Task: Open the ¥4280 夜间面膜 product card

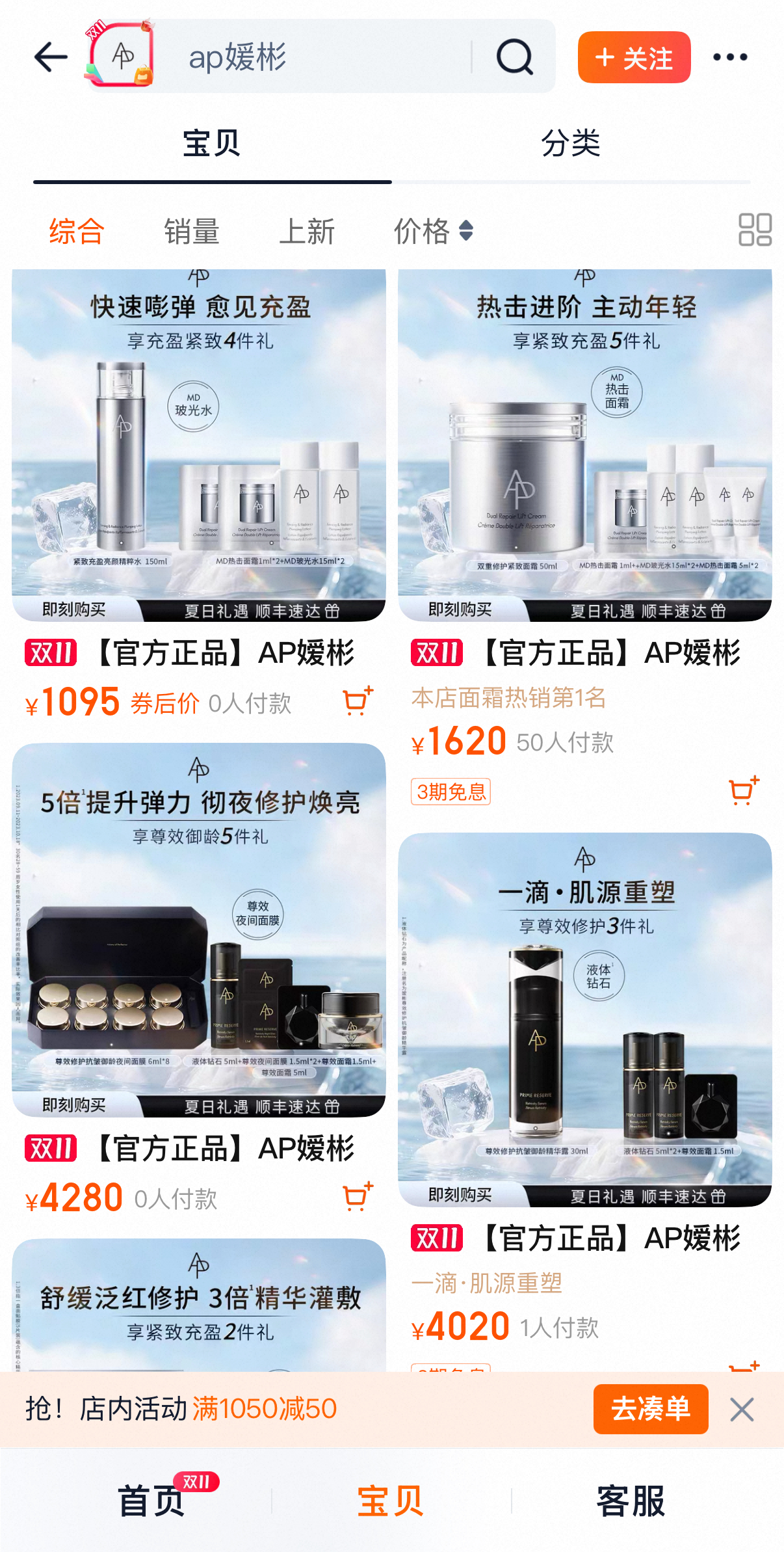Action: 199,930
